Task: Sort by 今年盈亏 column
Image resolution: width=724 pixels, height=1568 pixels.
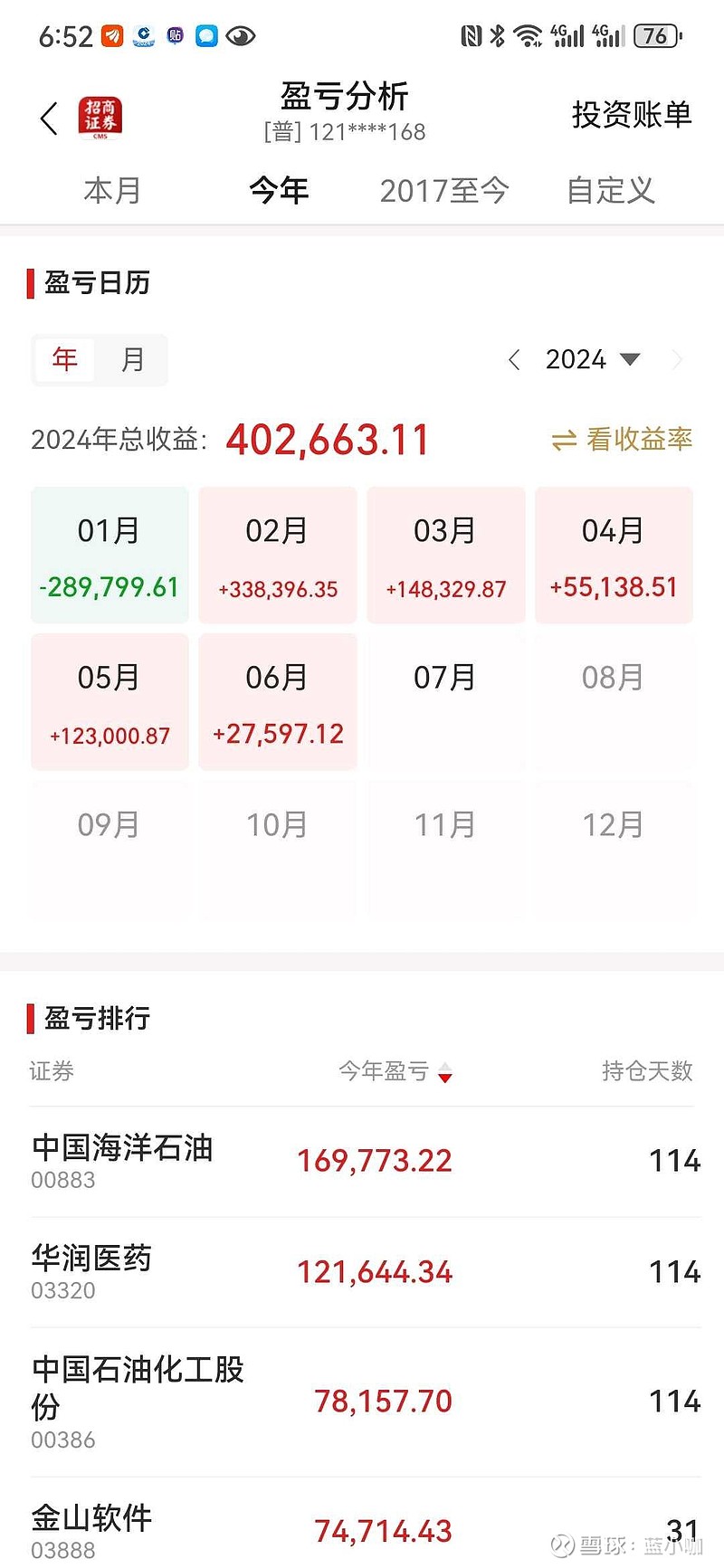Action: pos(395,1071)
